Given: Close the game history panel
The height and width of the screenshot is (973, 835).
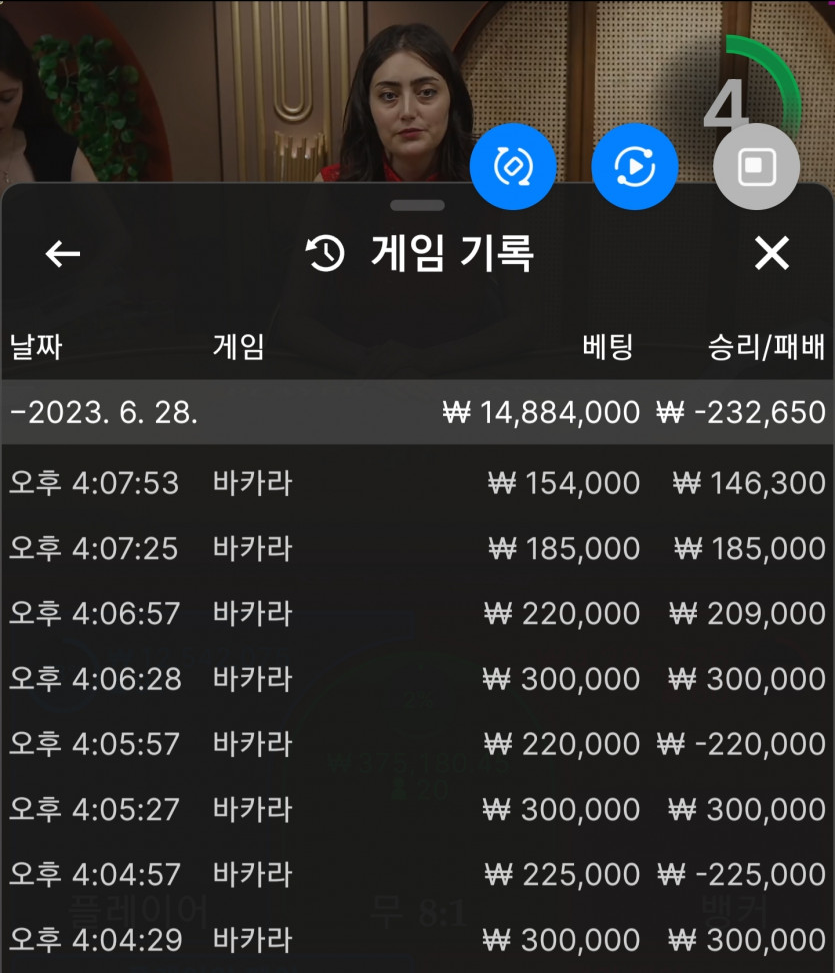Looking at the screenshot, I should click(772, 254).
